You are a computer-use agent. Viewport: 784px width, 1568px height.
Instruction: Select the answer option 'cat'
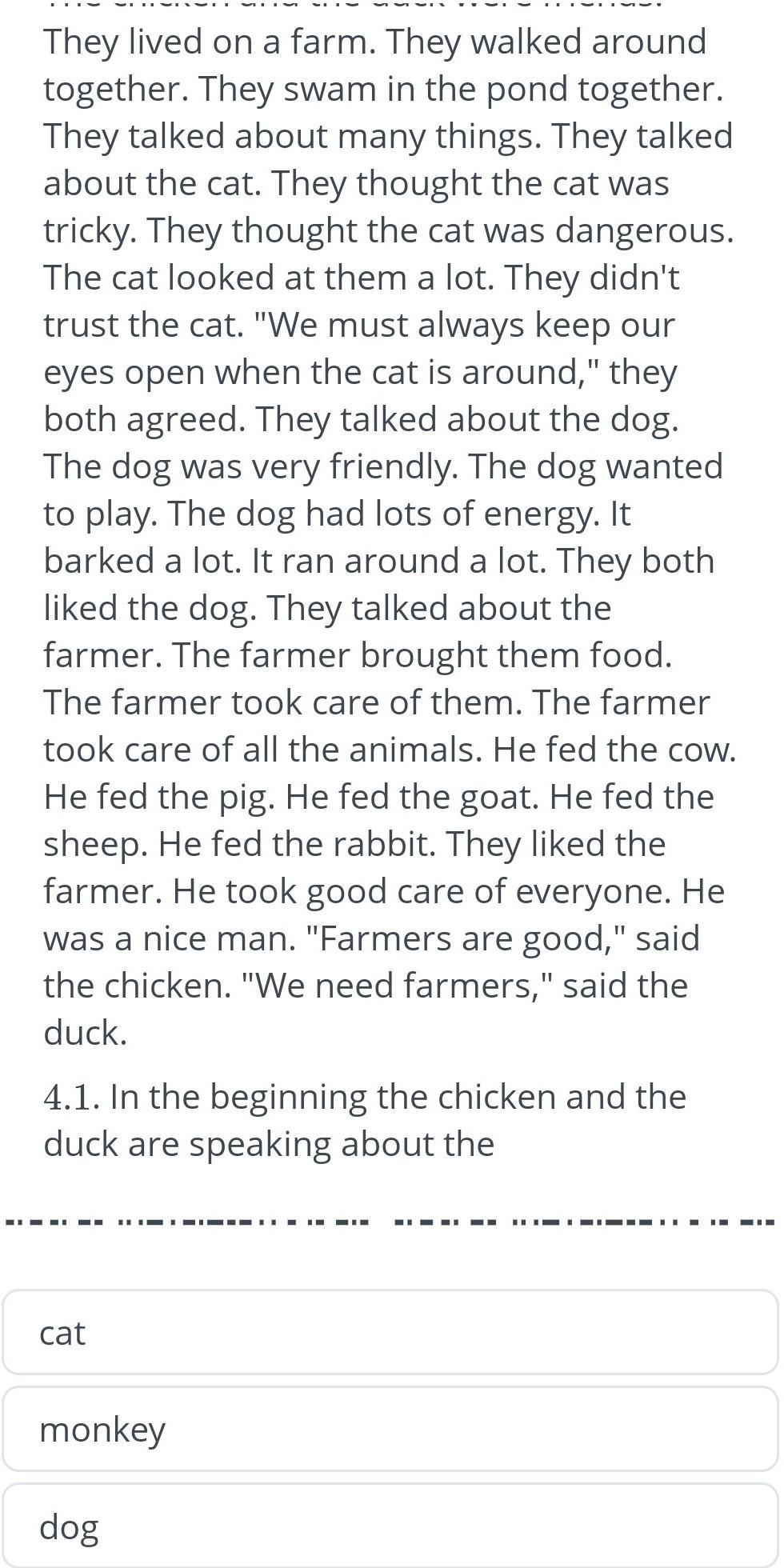point(390,1333)
